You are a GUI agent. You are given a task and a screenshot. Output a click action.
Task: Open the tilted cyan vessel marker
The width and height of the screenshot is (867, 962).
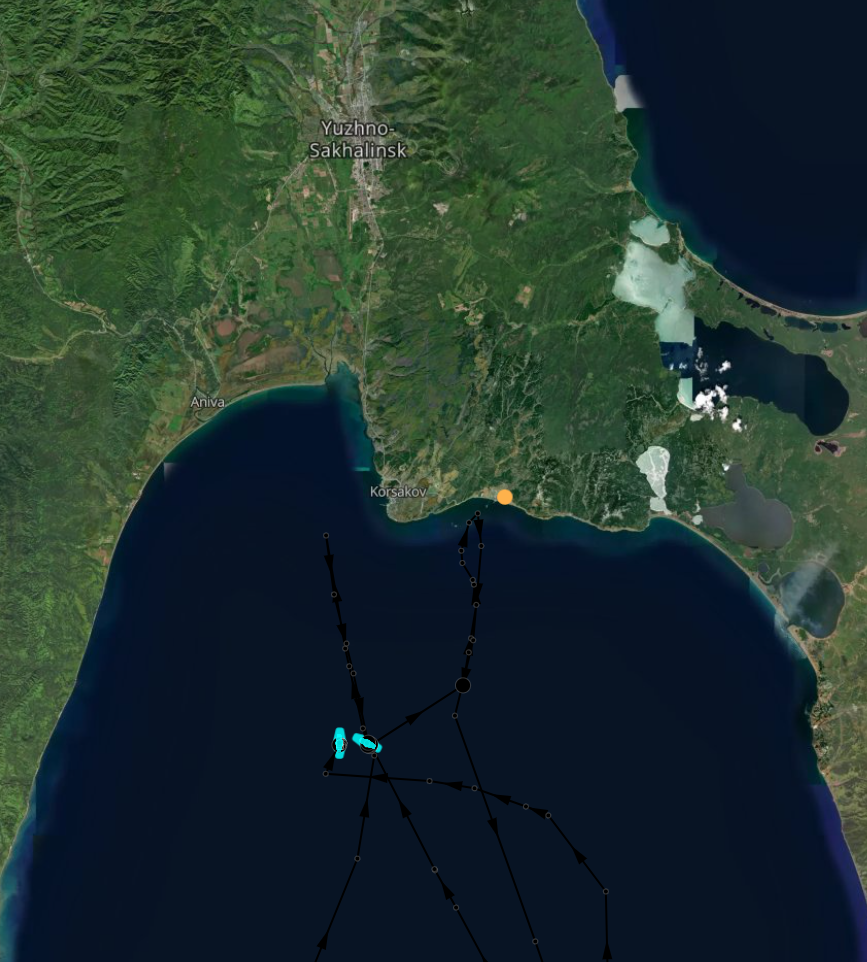coord(367,743)
